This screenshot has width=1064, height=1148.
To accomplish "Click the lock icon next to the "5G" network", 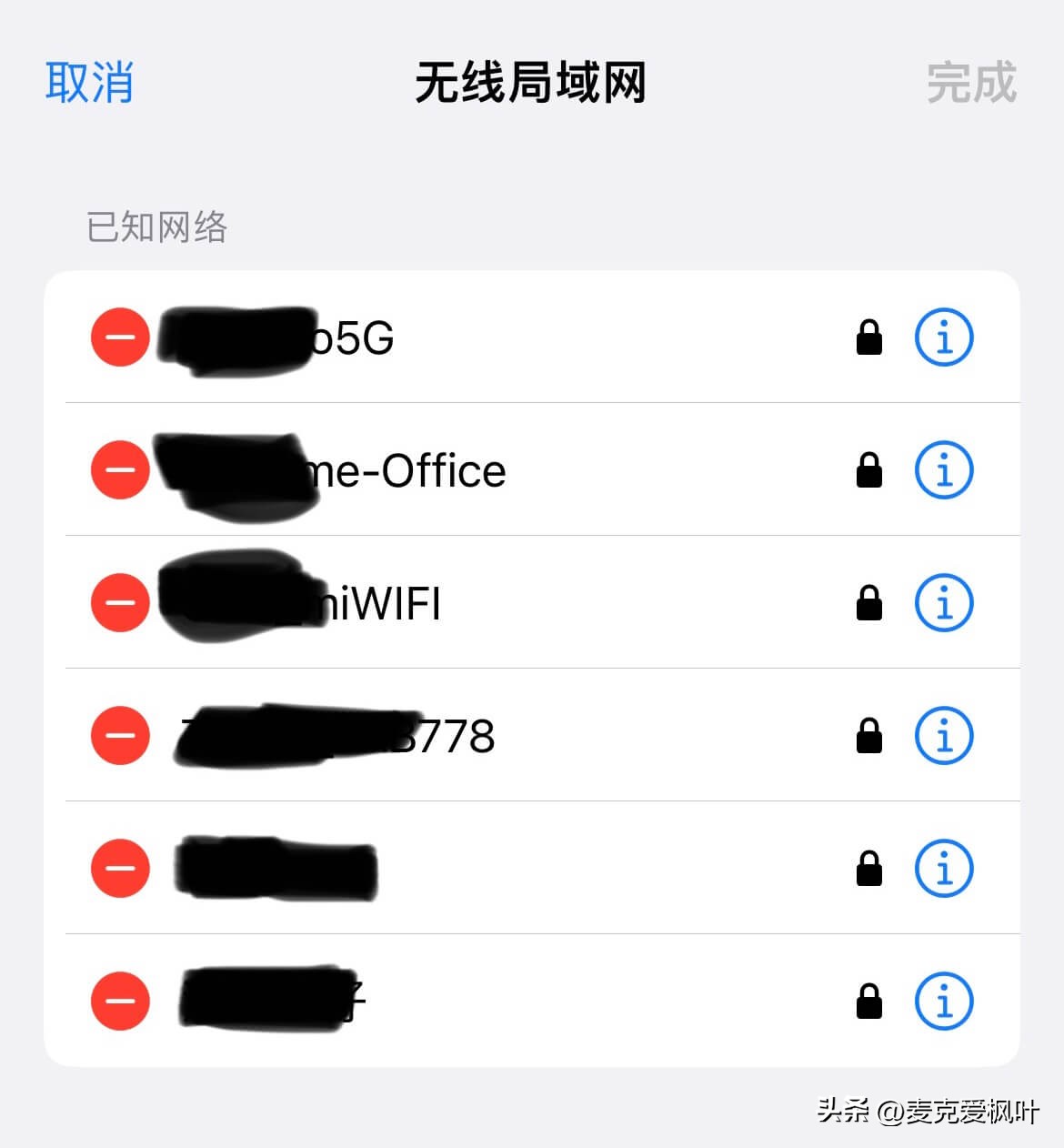I will tap(868, 337).
